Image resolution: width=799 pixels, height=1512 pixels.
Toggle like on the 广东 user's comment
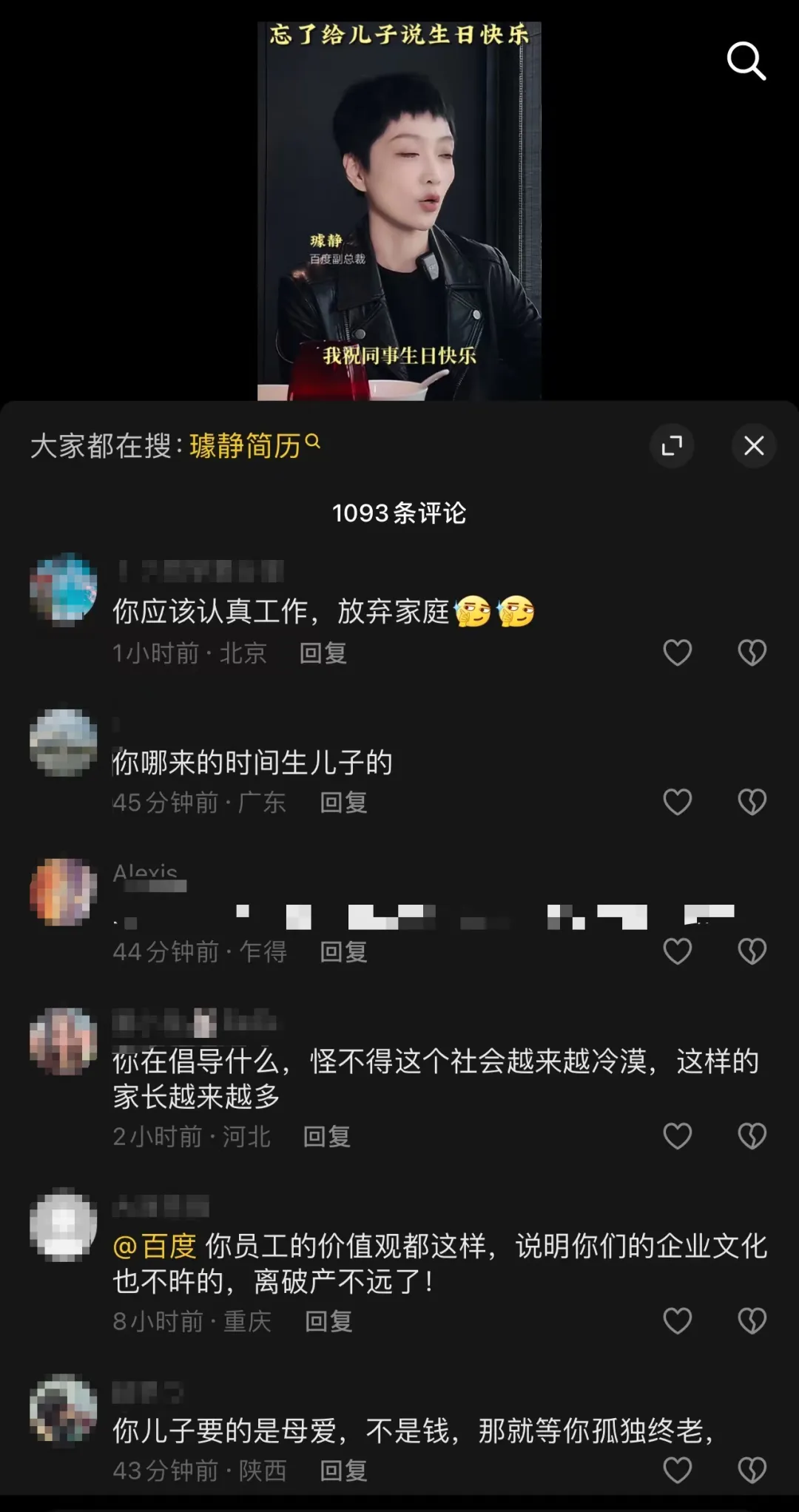coord(677,801)
